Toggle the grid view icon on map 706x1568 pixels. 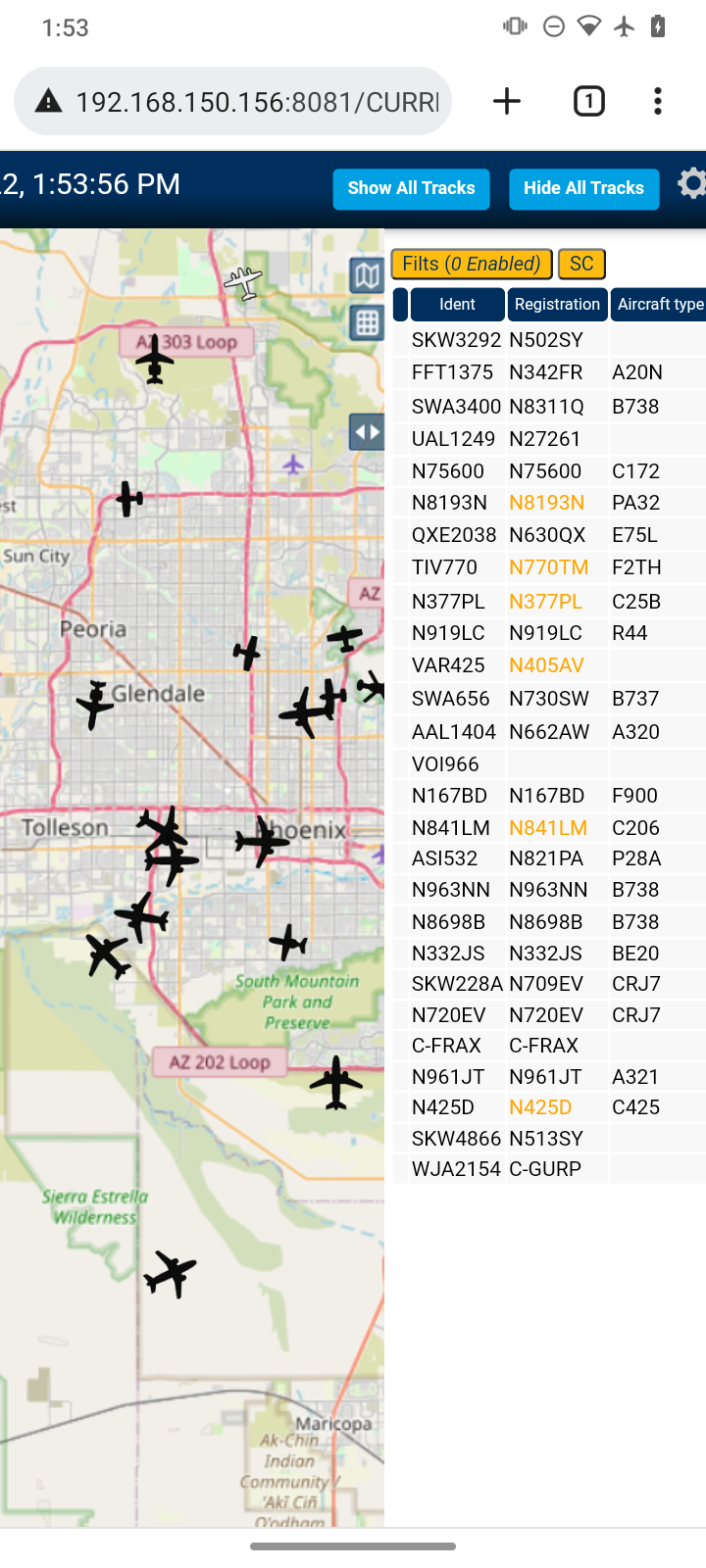(x=367, y=322)
